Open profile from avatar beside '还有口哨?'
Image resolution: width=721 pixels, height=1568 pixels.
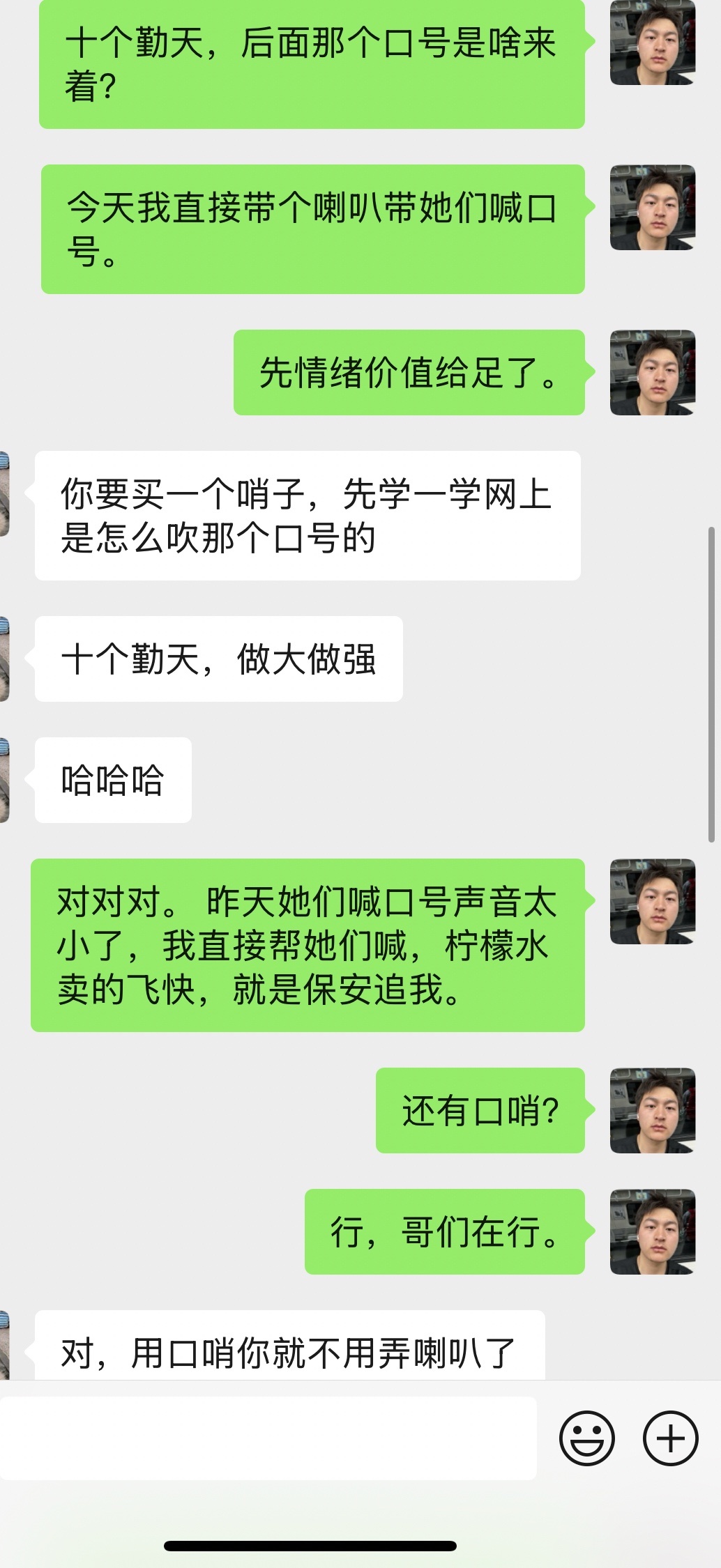(652, 1110)
